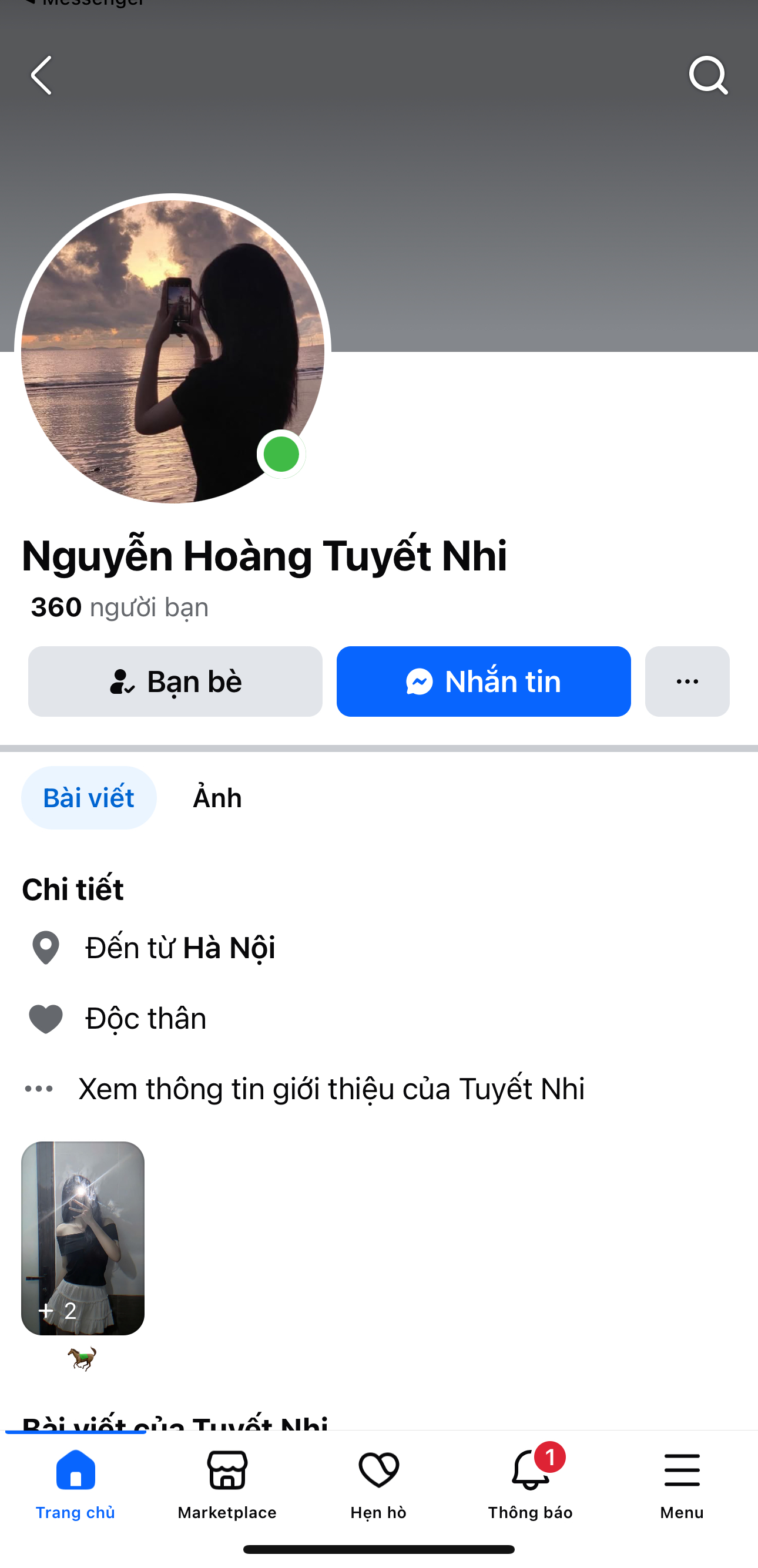Open the 360 người bạn friends list
Screen dimensions: 758x1568
[119, 607]
